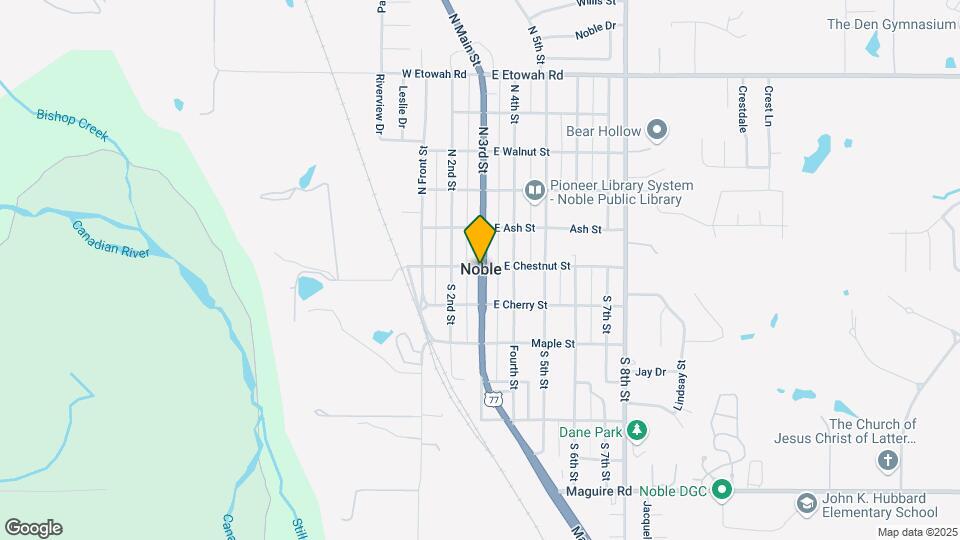Open the Bear Hollow place marker
The image size is (960, 540).
(657, 130)
